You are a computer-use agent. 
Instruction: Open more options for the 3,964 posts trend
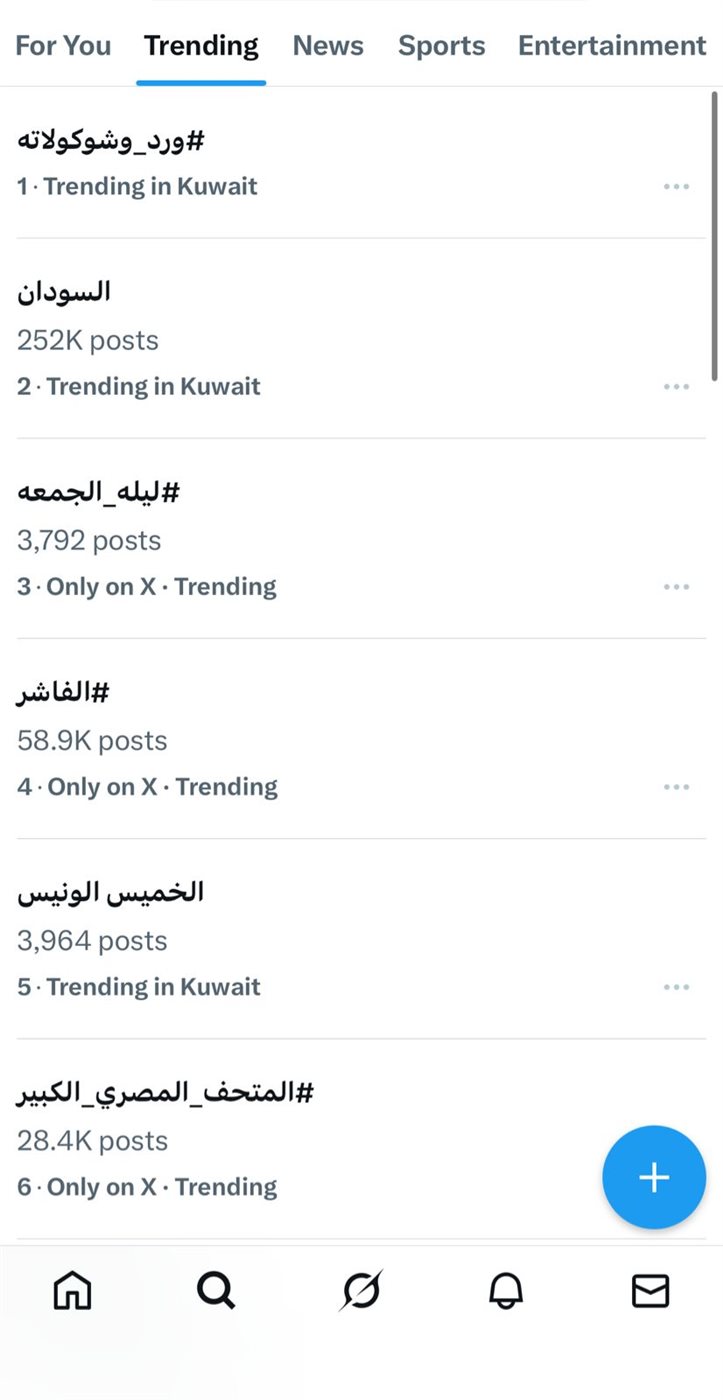(x=676, y=987)
